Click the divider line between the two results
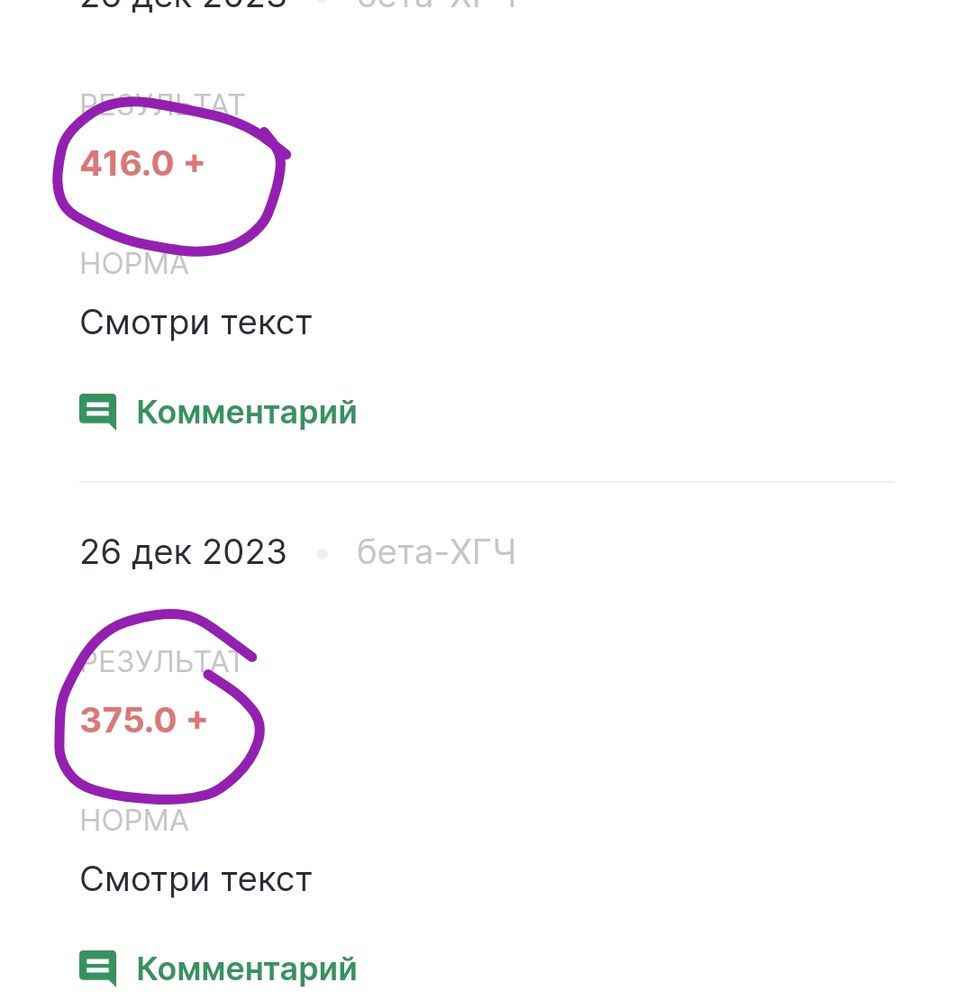 [486, 481]
